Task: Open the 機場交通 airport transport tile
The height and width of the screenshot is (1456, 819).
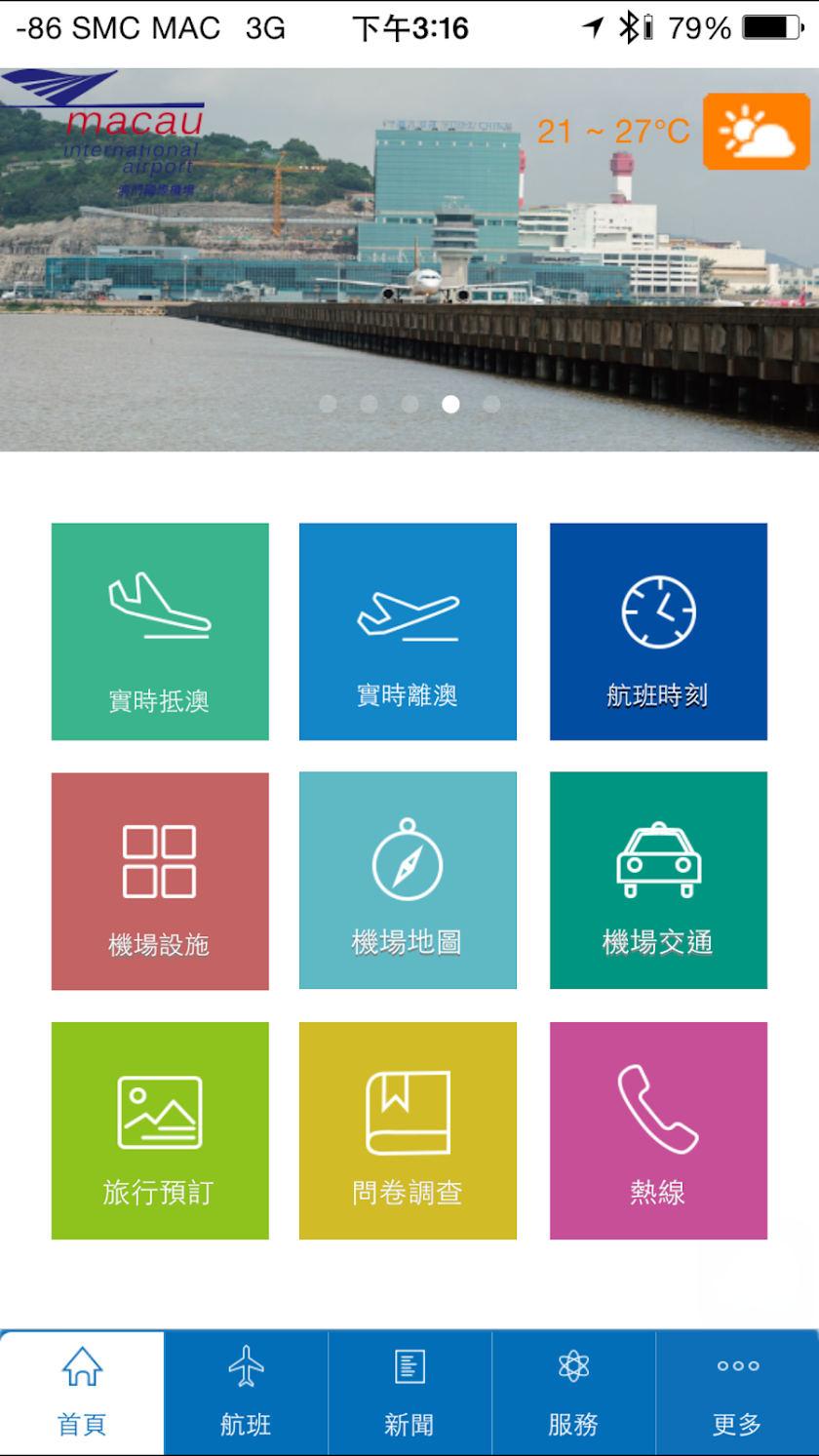Action: click(x=658, y=881)
